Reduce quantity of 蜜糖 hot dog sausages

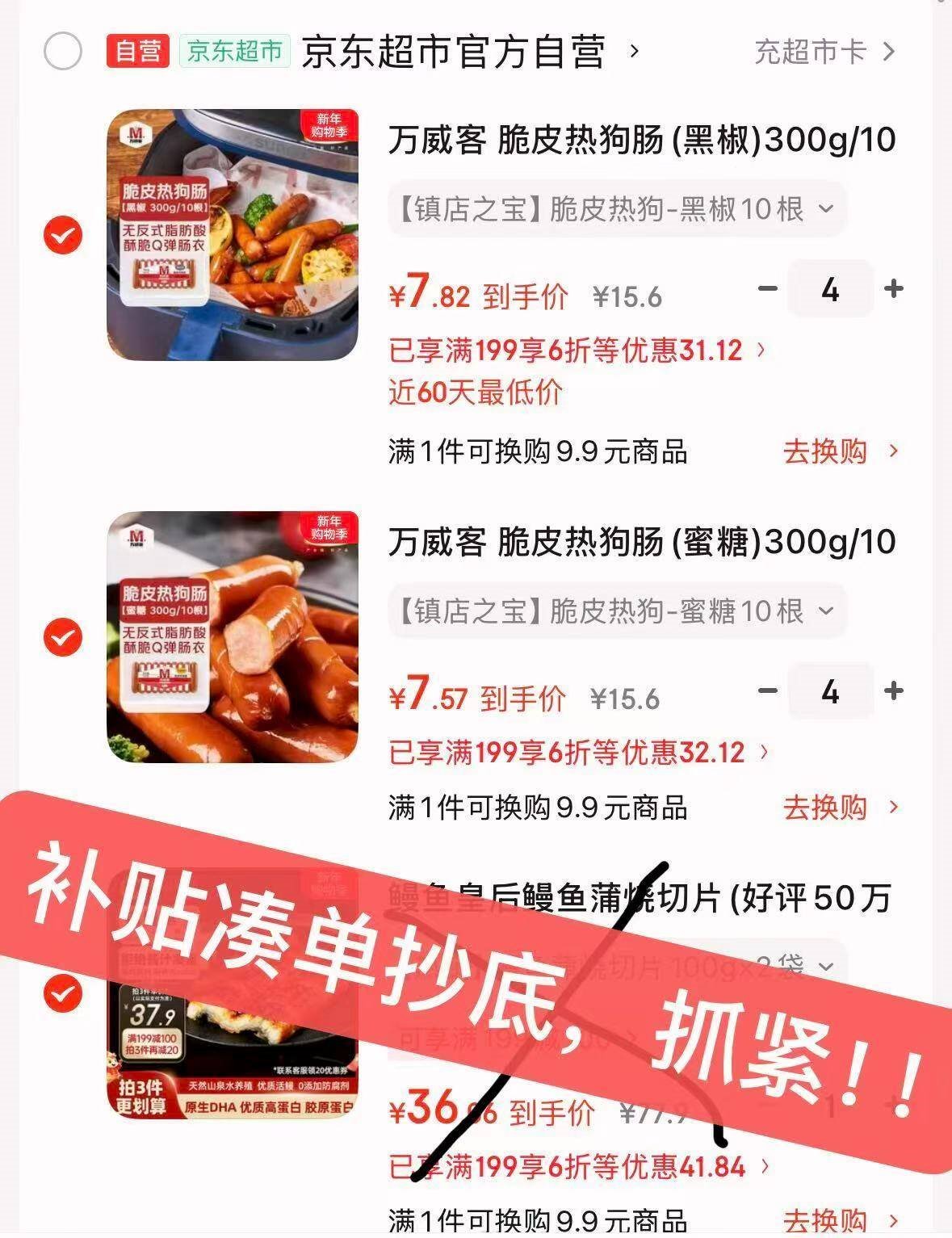(768, 690)
